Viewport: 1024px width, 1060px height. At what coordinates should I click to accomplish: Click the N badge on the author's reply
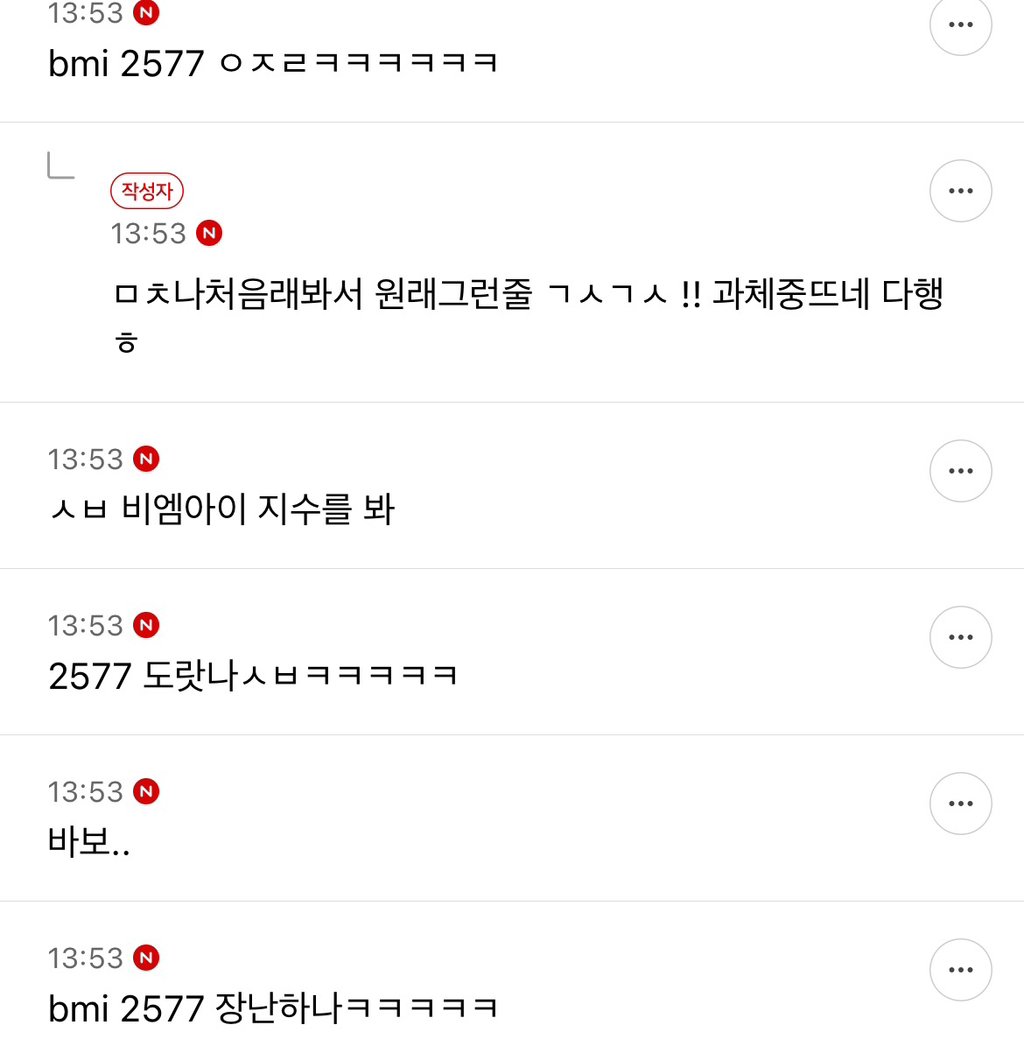pos(210,234)
